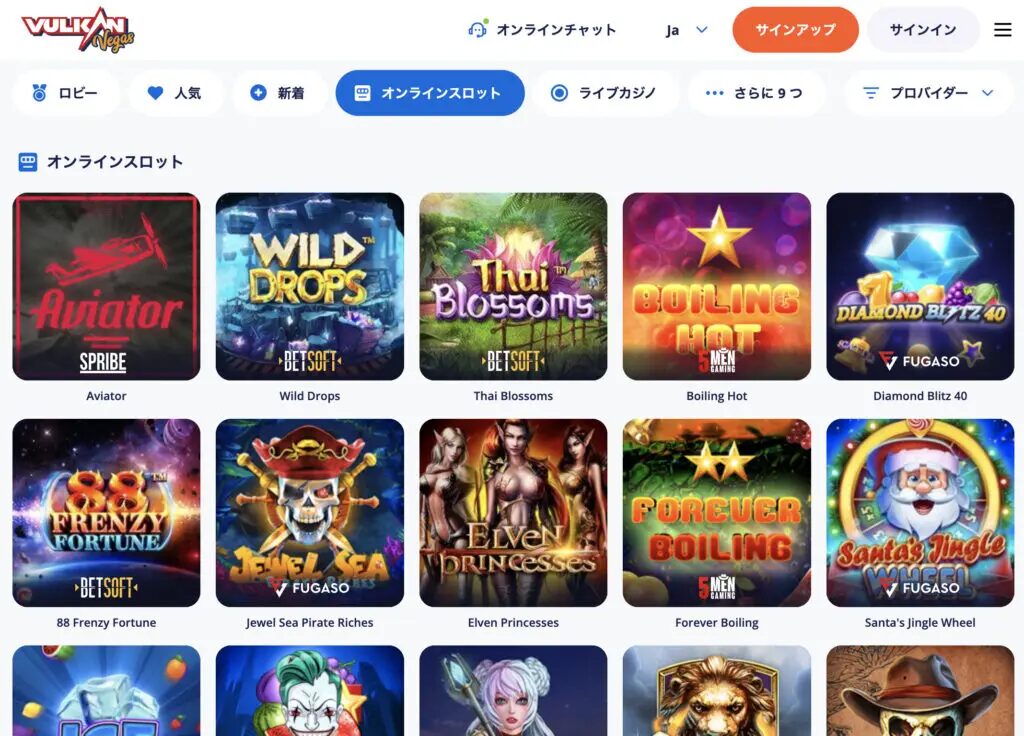Switch to the 人気 tab

click(x=175, y=93)
